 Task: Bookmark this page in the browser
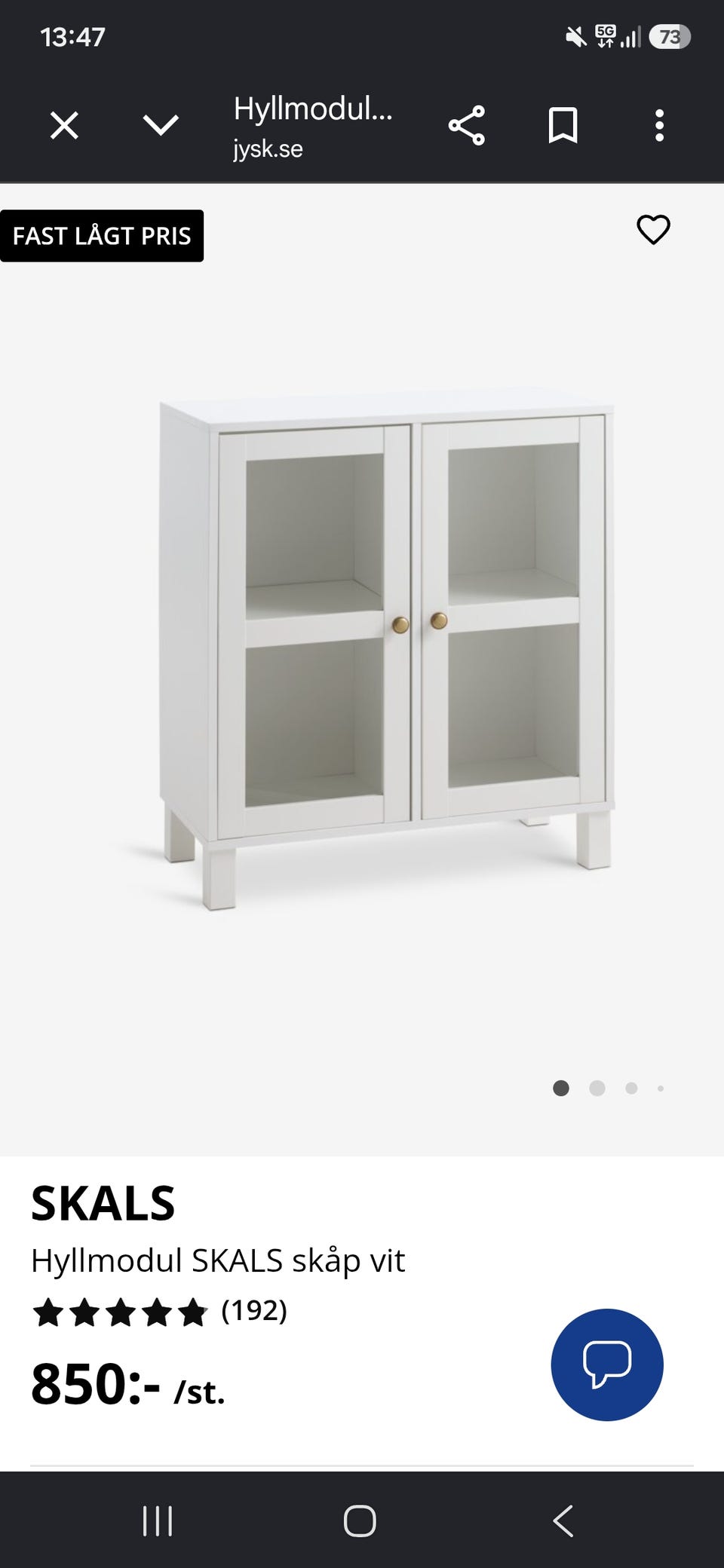tap(563, 126)
